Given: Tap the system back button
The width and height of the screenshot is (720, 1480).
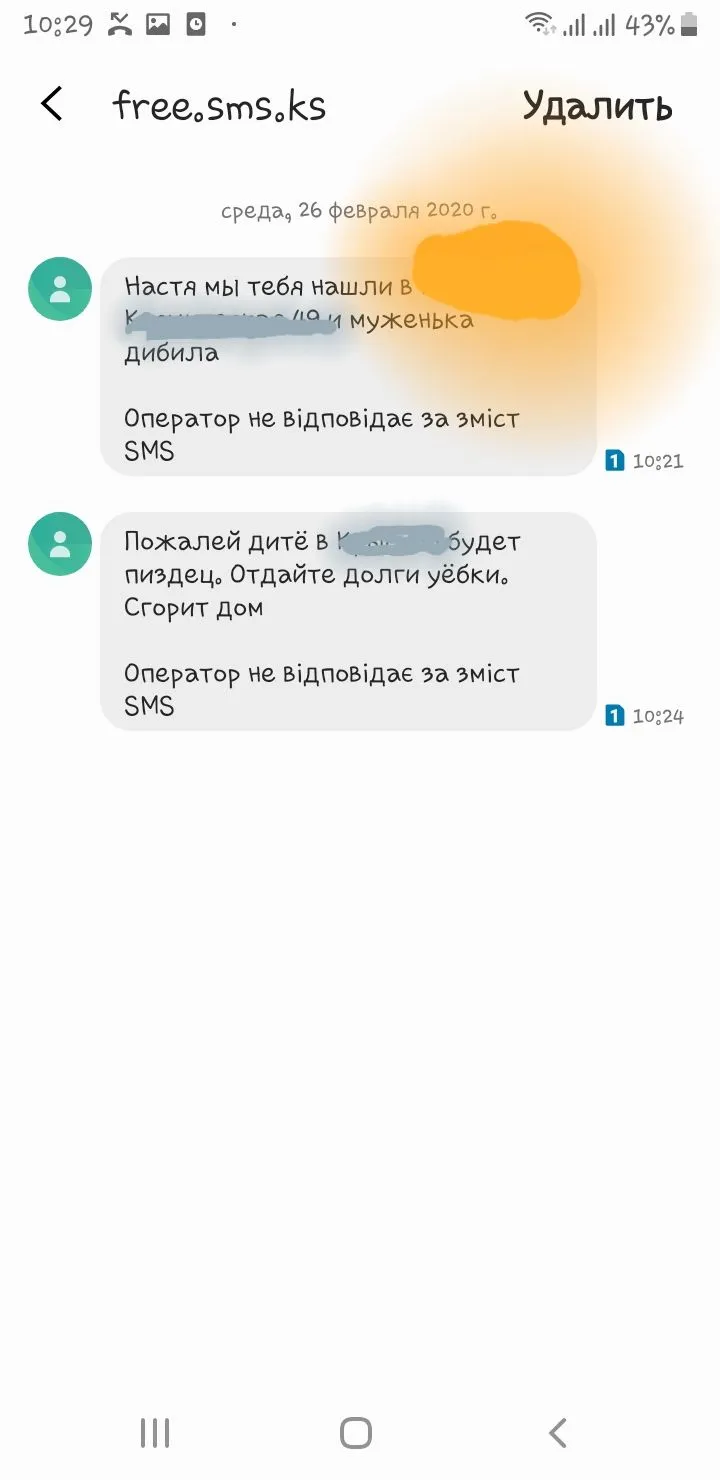Looking at the screenshot, I should 558,1433.
